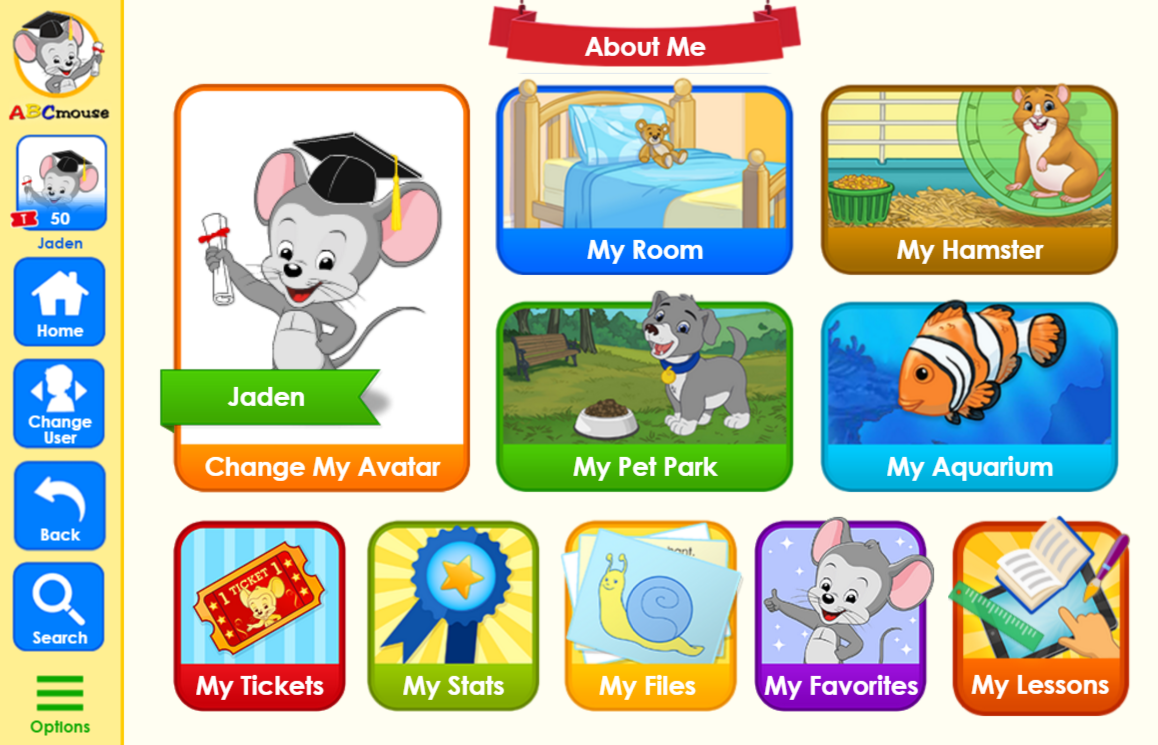
Task: View My Aquarium
Action: (x=969, y=396)
